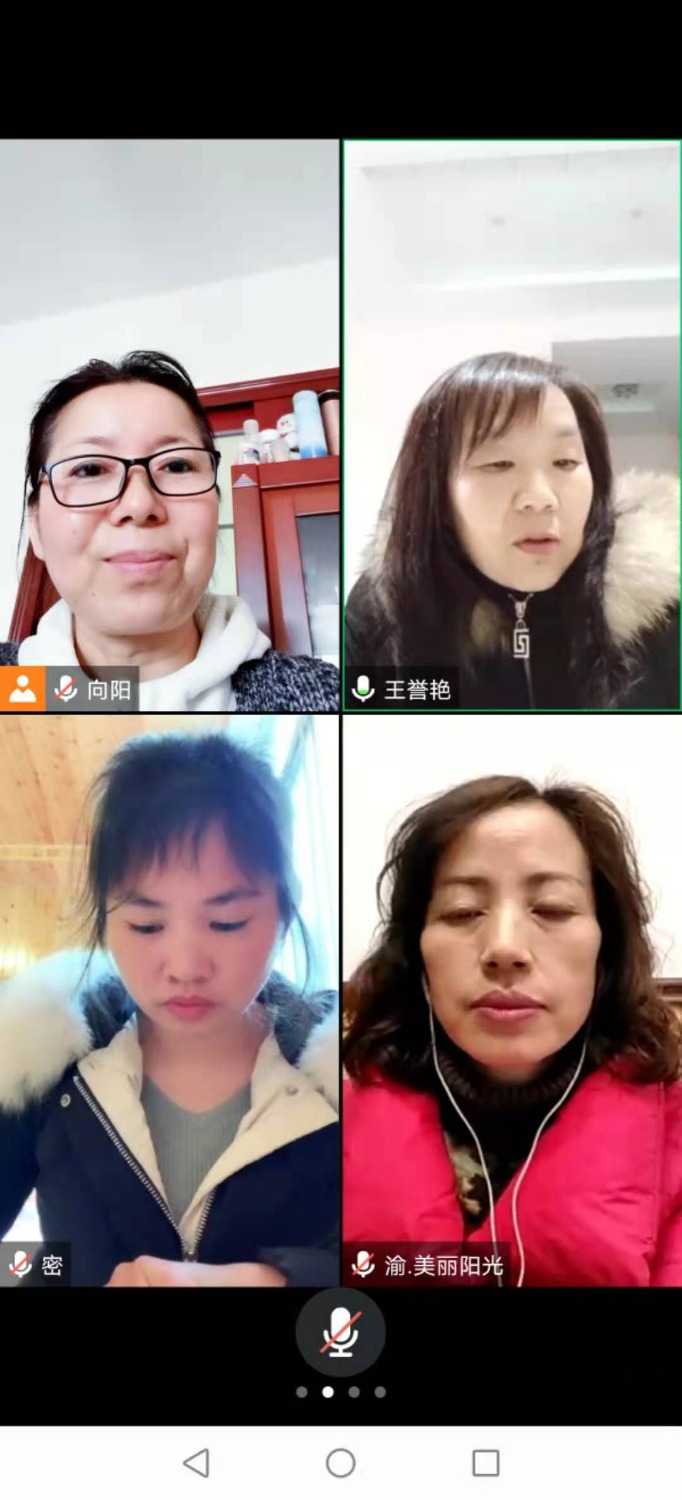The width and height of the screenshot is (682, 1500).
Task: Select 密's video tile
Action: point(169,1000)
